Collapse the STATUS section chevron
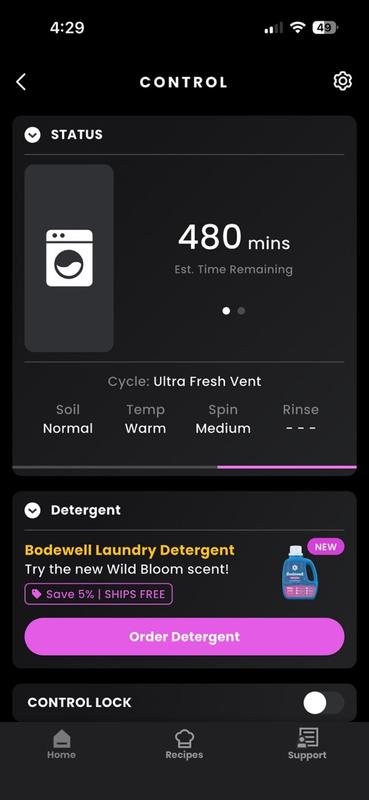Image resolution: width=369 pixels, height=800 pixels. pyautogui.click(x=33, y=135)
